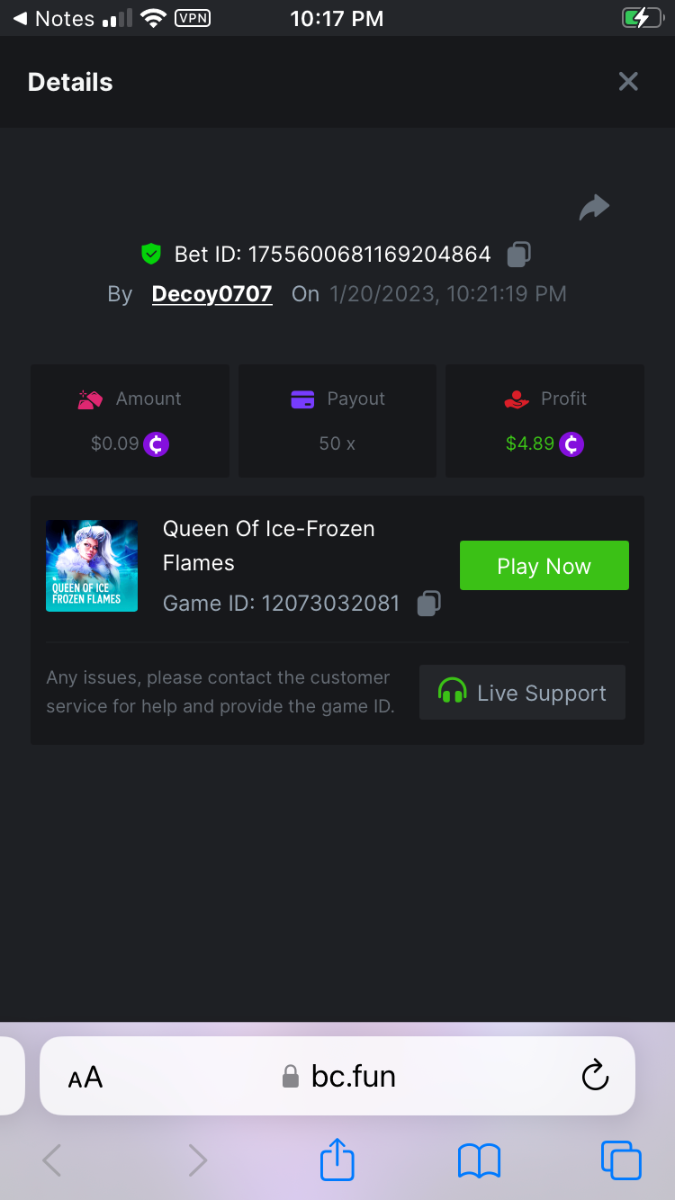Viewport: 675px width, 1200px height.
Task: Tap the bc.fun address bar
Action: click(x=340, y=1076)
